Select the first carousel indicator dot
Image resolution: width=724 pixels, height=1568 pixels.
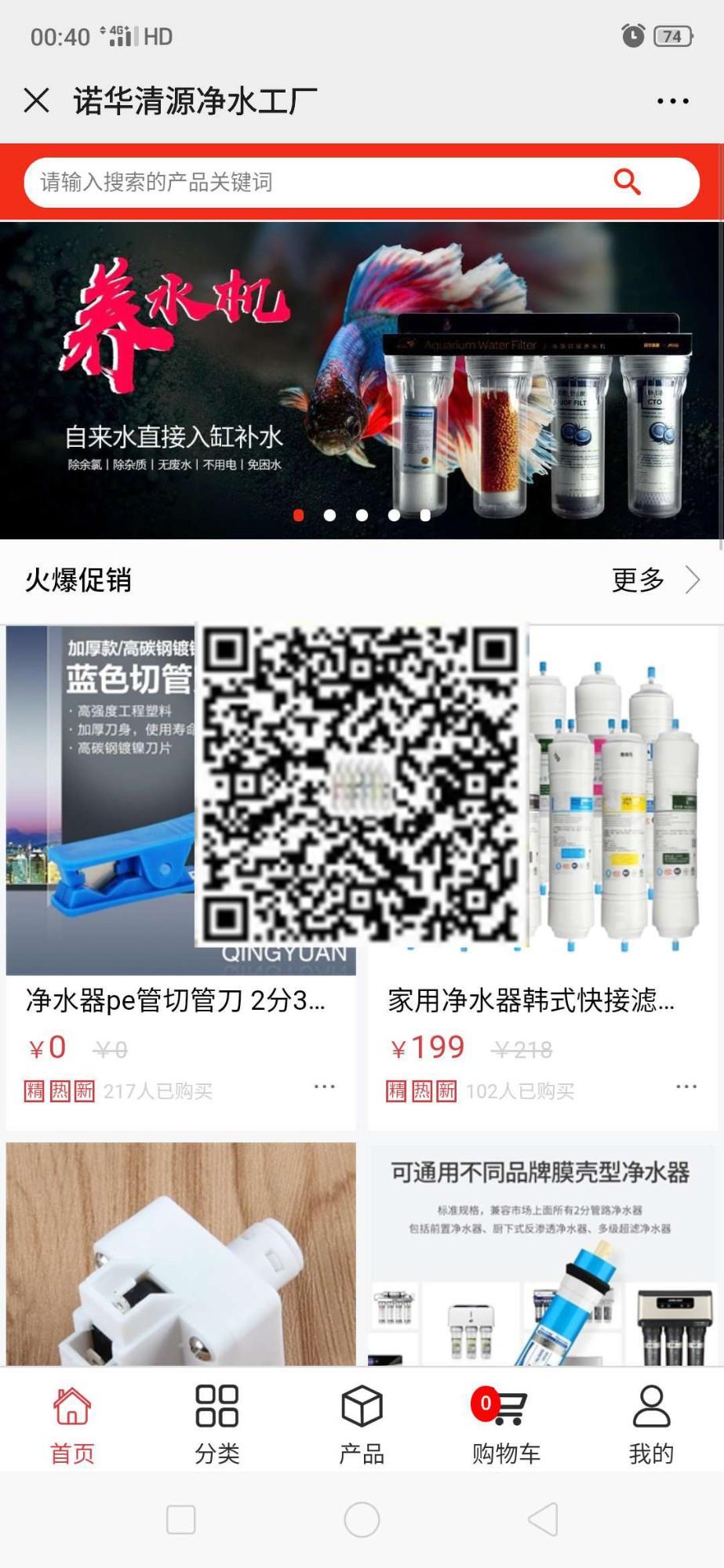click(x=299, y=515)
